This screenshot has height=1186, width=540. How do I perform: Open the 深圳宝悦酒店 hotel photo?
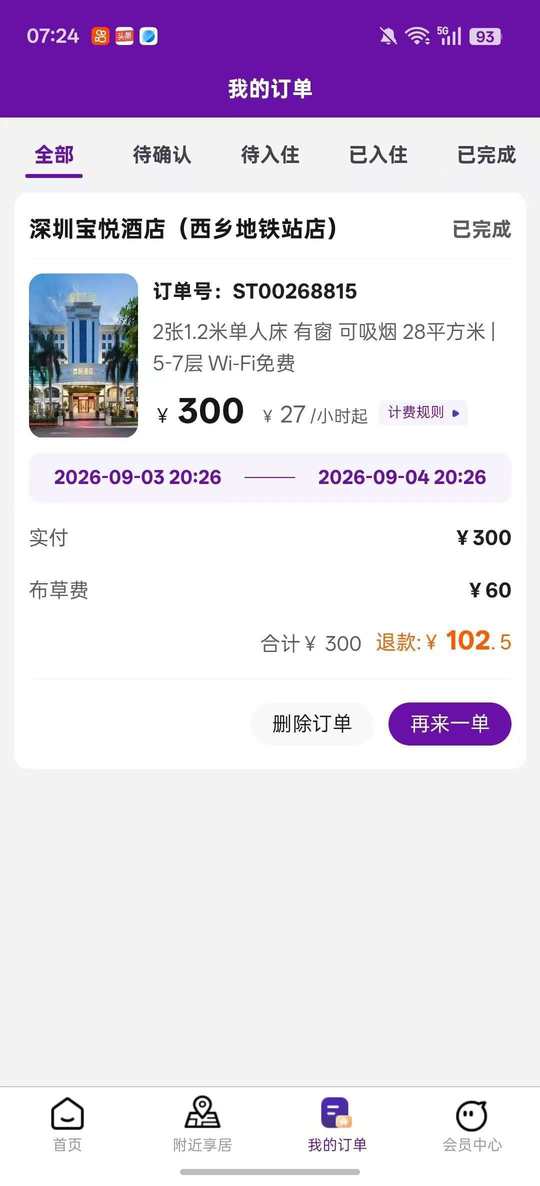[83, 355]
